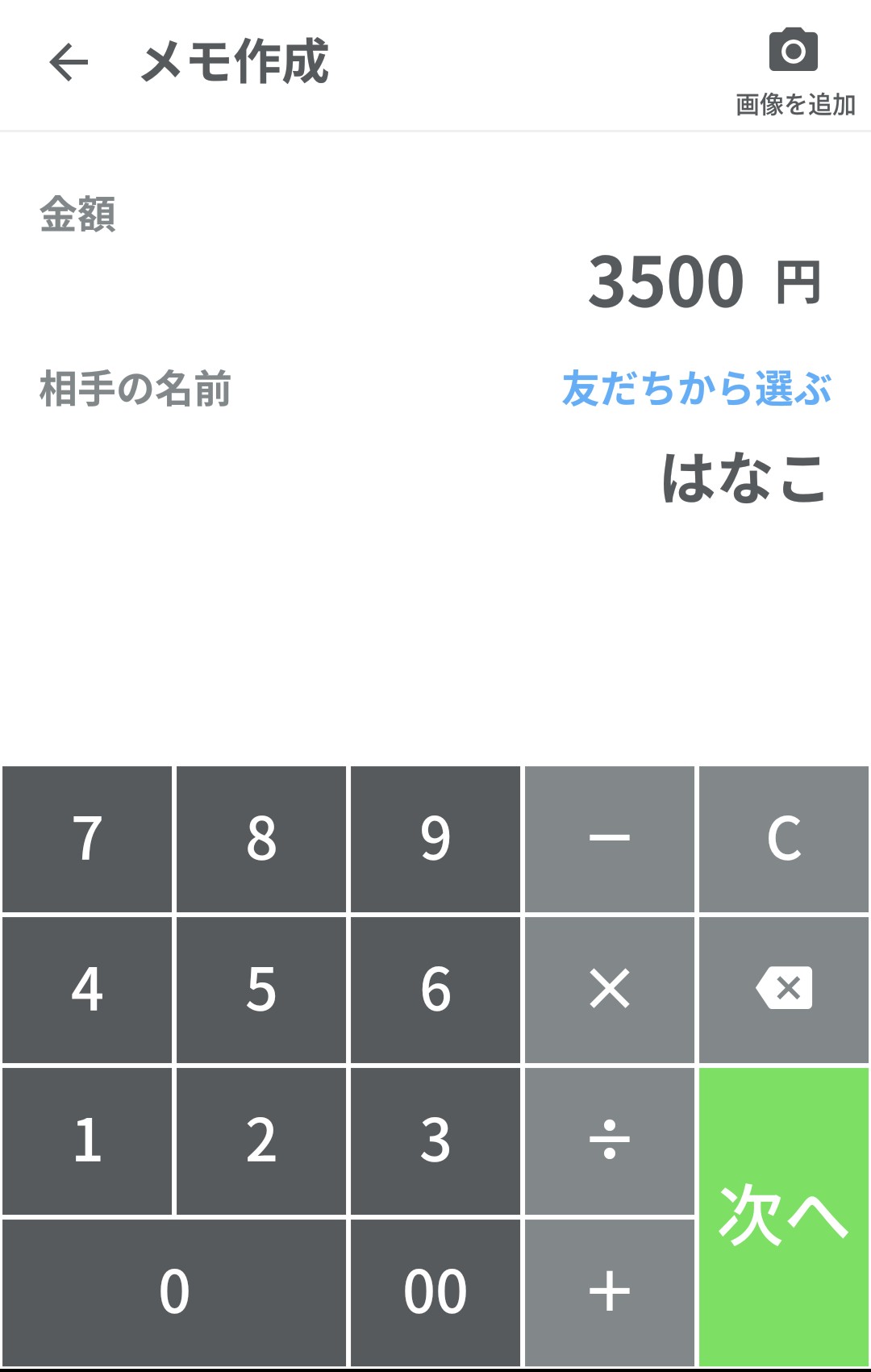The height and width of the screenshot is (1372, 871).
Task: Select the multiply operator key
Action: pos(610,990)
